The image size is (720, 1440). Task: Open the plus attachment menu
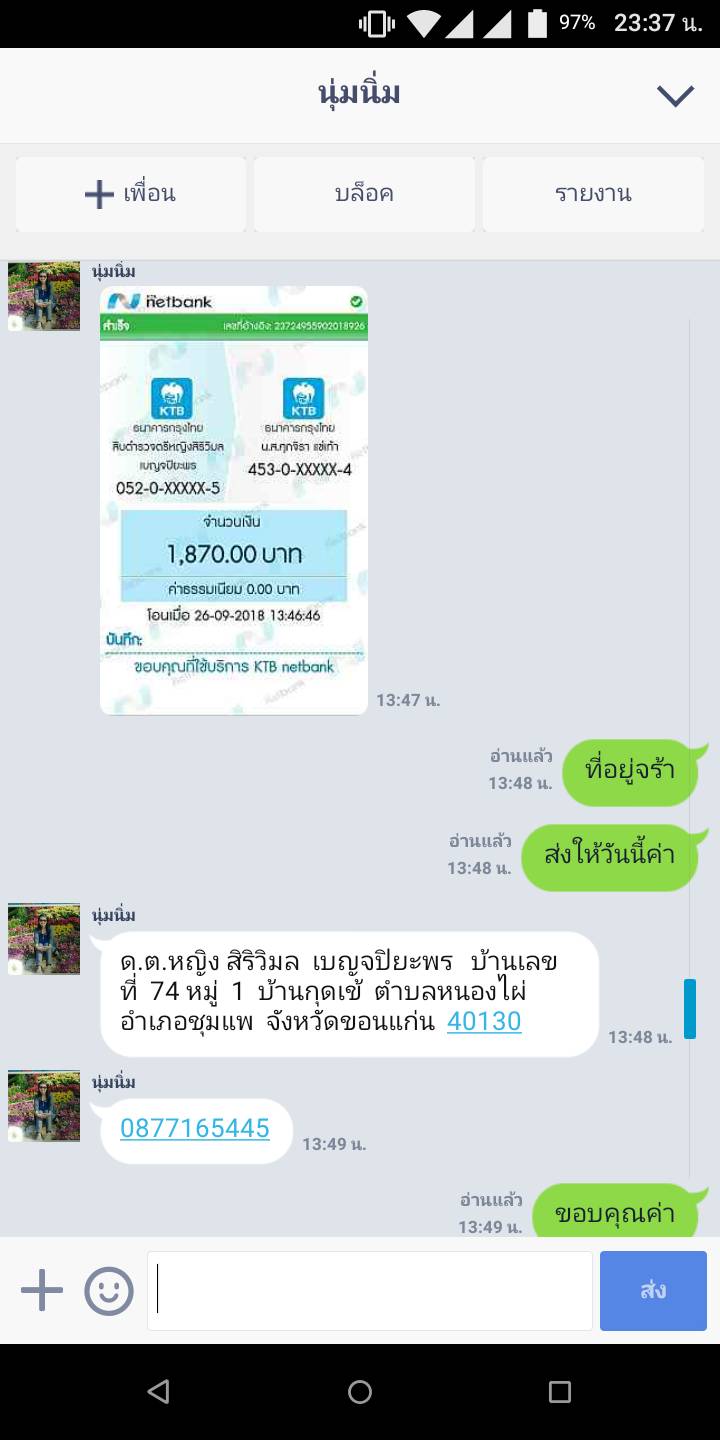tap(42, 1291)
